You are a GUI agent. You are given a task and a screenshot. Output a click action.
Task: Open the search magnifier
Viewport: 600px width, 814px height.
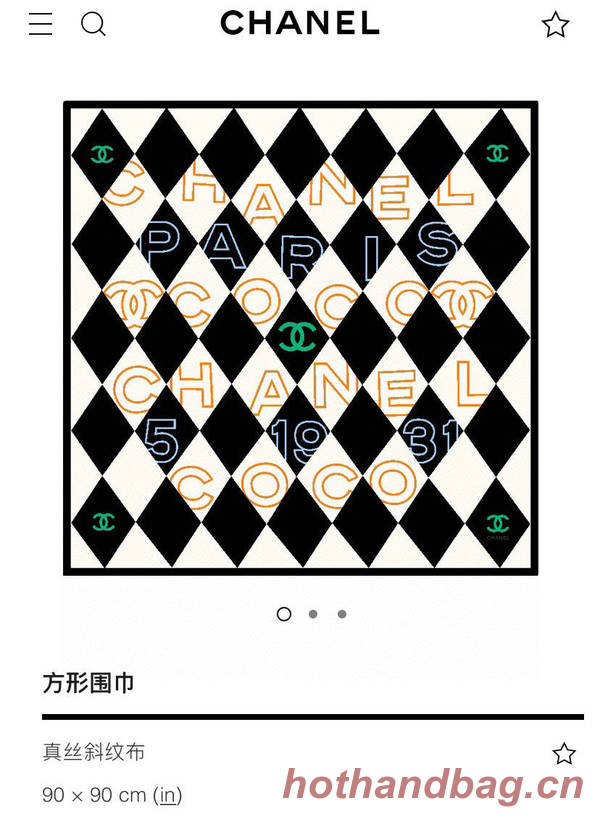[93, 24]
